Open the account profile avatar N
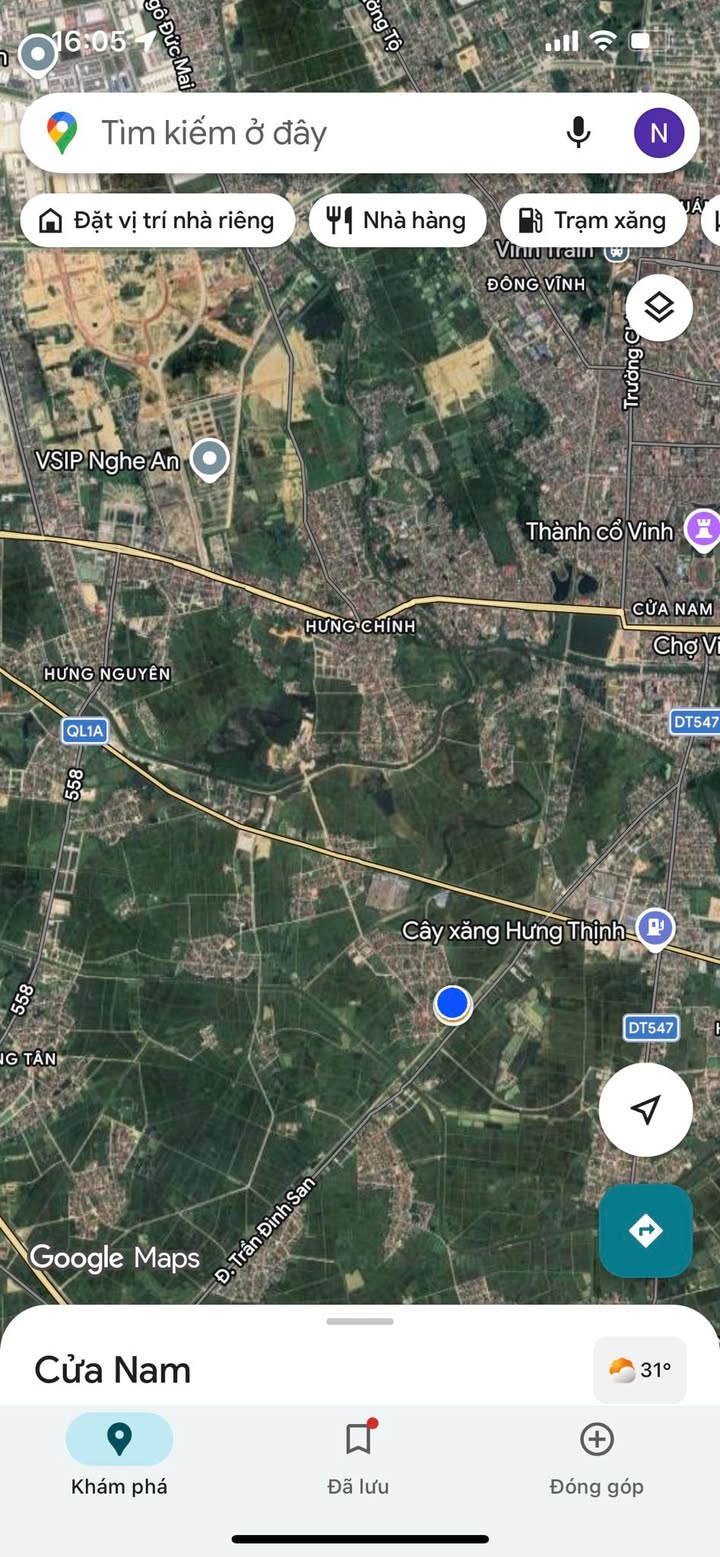Image resolution: width=720 pixels, height=1557 pixels. coord(659,133)
